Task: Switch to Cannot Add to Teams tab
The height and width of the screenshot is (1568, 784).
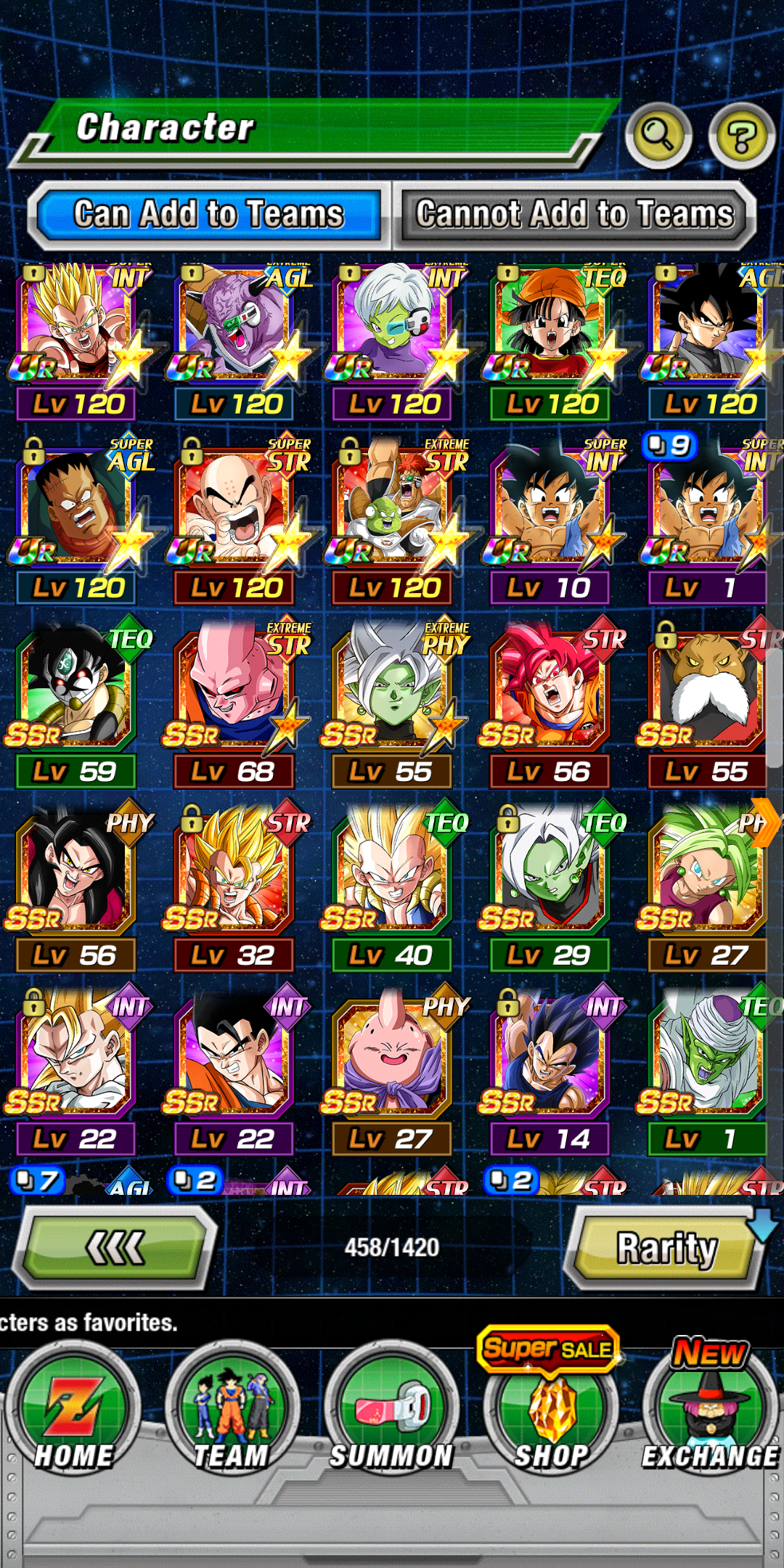Action: click(575, 215)
